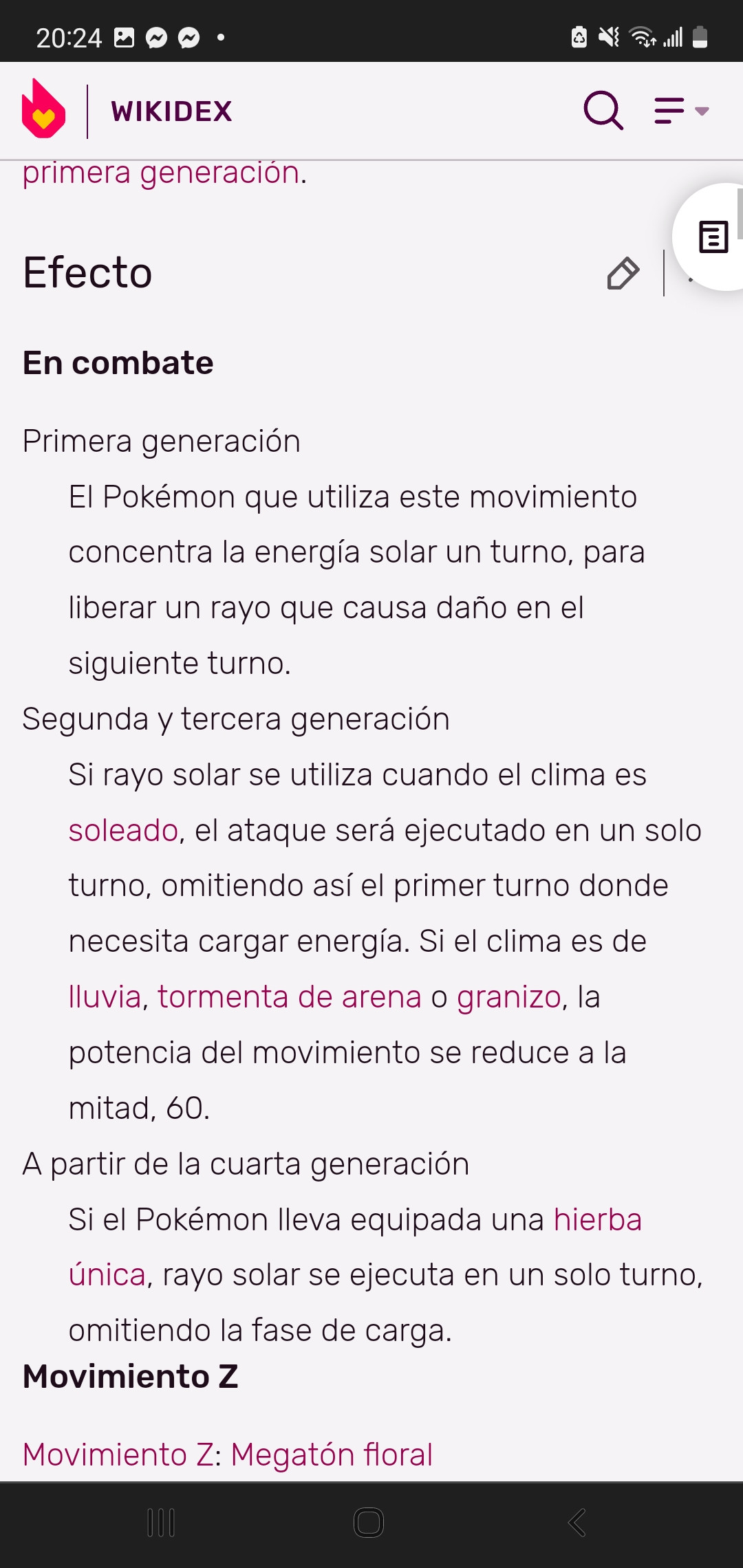Go to the WIKIDEX home title
The height and width of the screenshot is (1568, 743).
pos(171,111)
